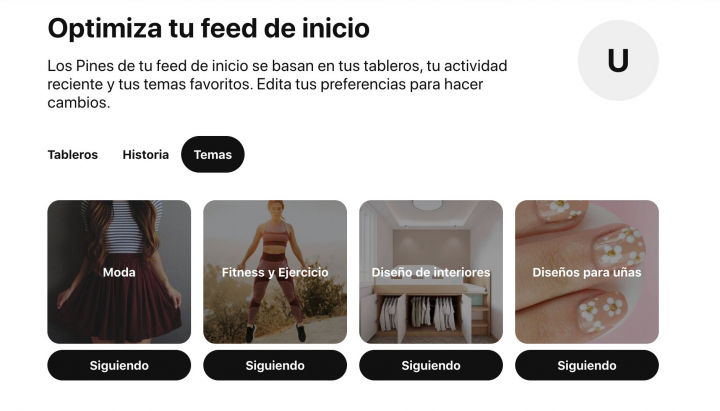
Task: Stop following Diseños para uñas
Action: pos(587,365)
